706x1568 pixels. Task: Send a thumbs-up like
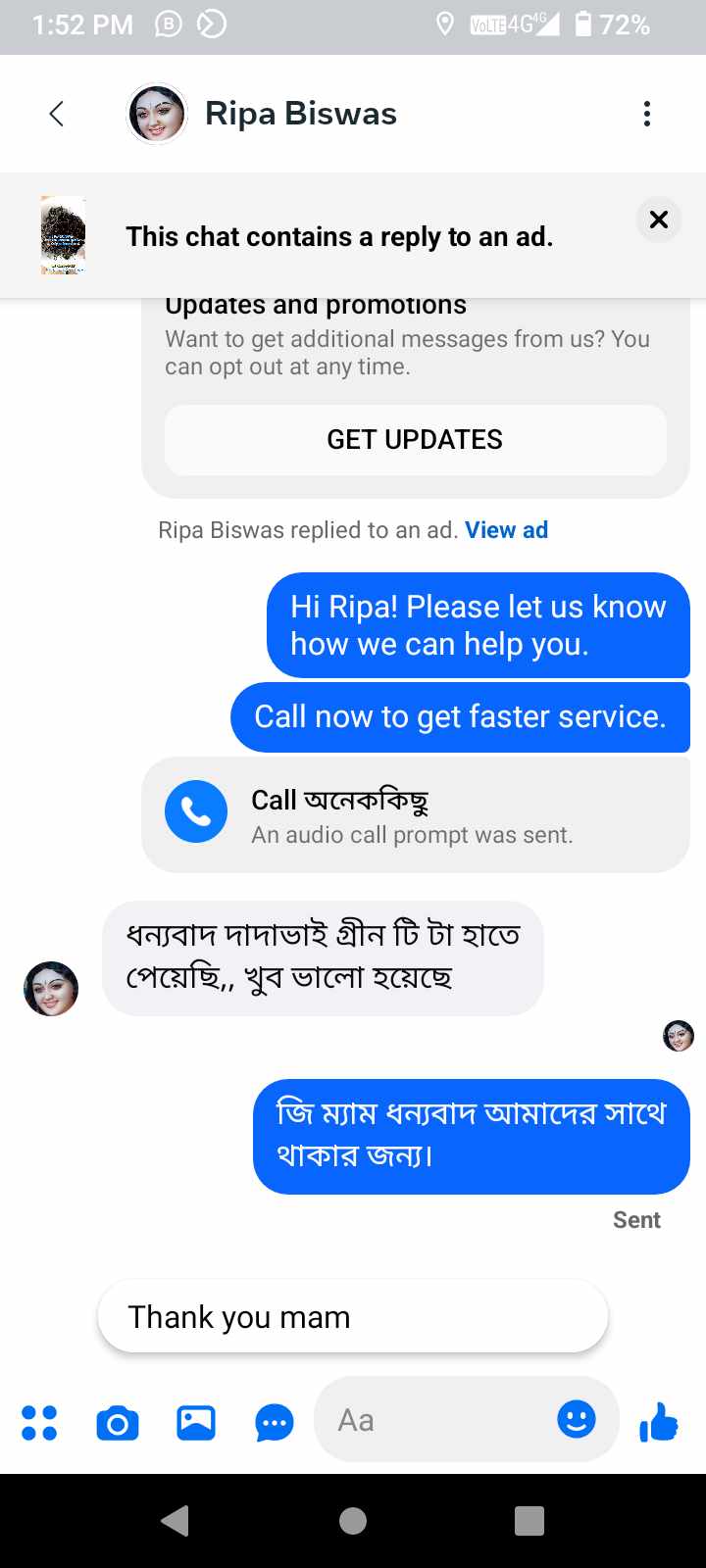pyautogui.click(x=659, y=1421)
